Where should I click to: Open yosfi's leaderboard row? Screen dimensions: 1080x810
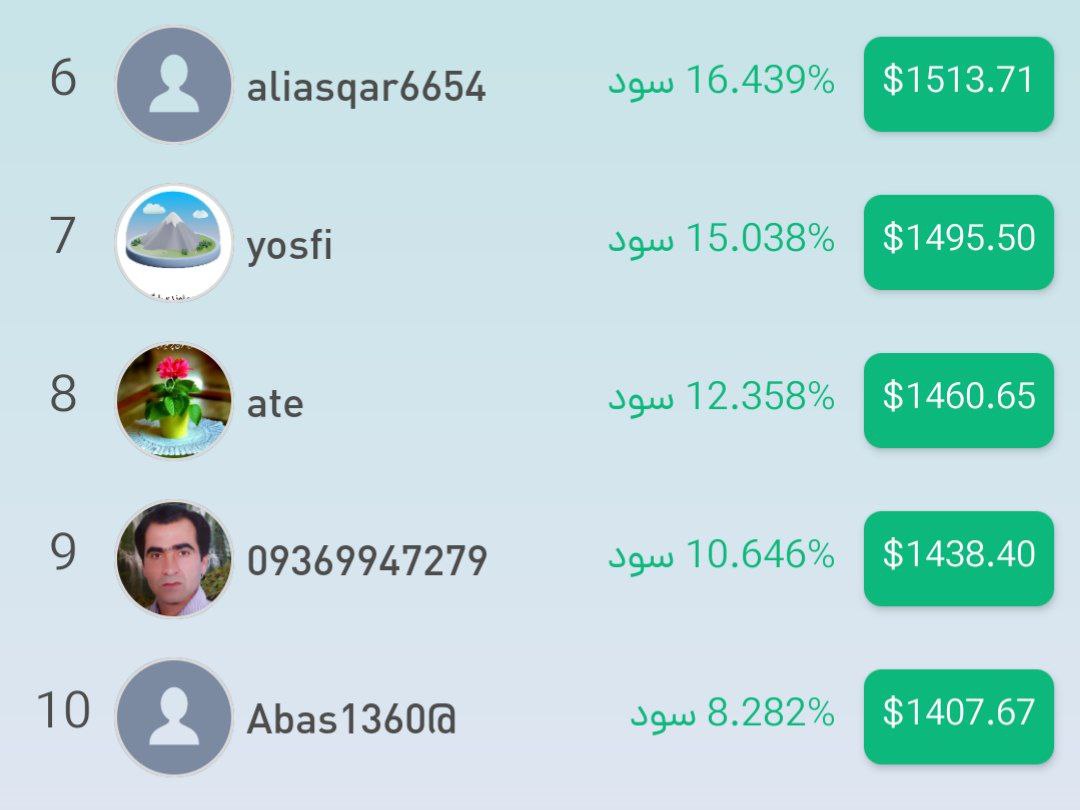click(x=289, y=244)
